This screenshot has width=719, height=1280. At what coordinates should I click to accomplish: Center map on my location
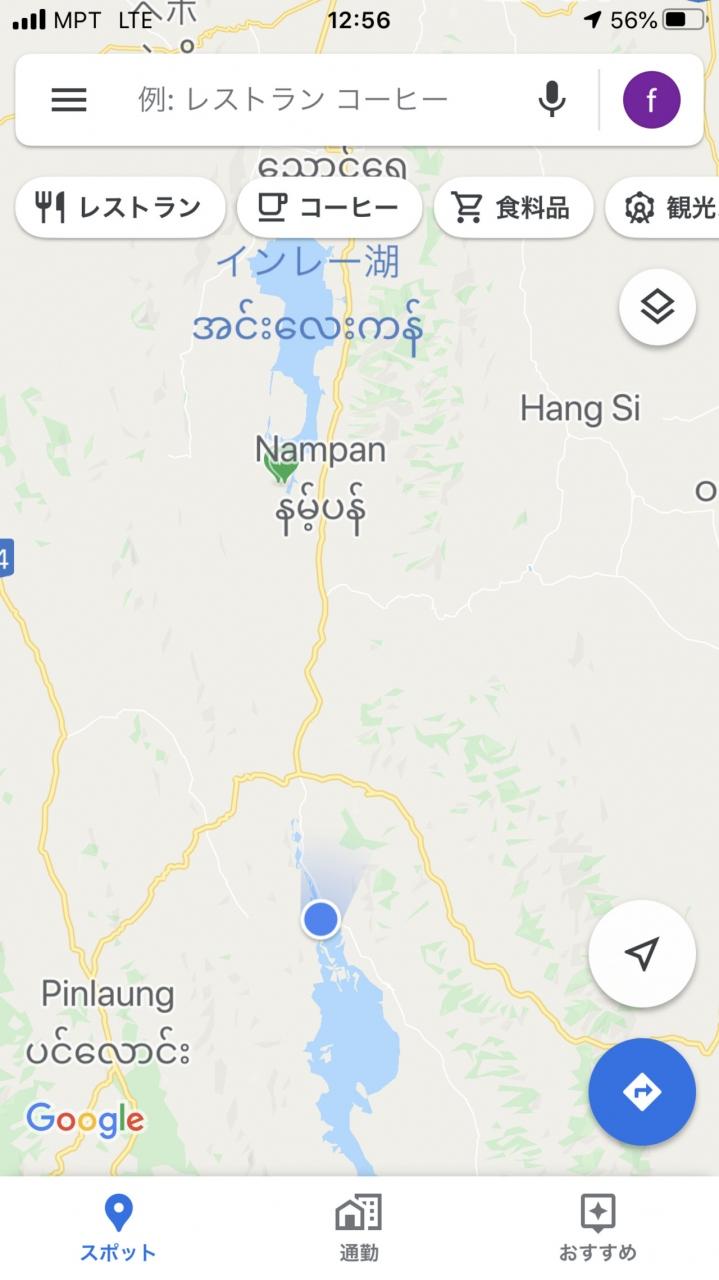642,953
